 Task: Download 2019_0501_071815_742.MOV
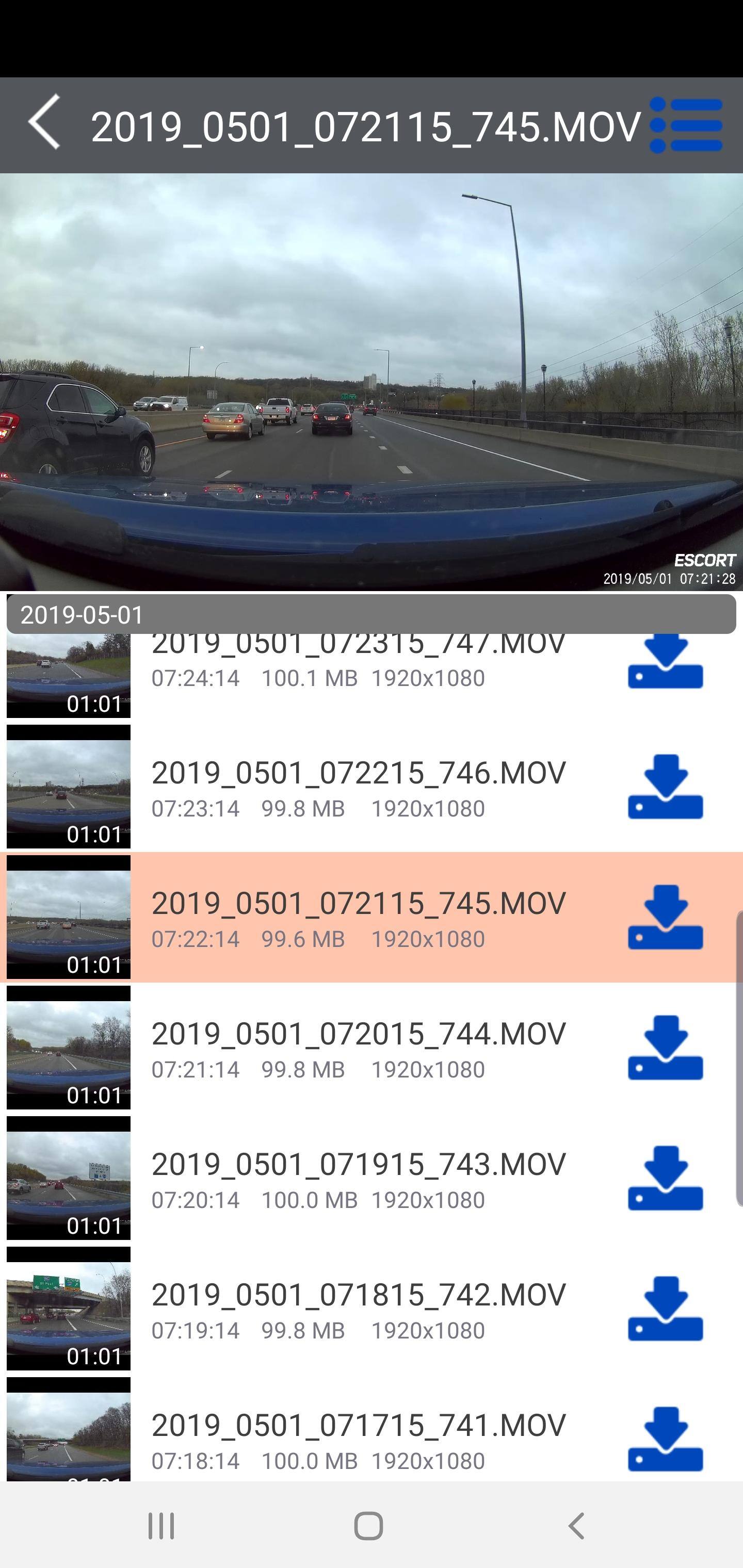665,1309
